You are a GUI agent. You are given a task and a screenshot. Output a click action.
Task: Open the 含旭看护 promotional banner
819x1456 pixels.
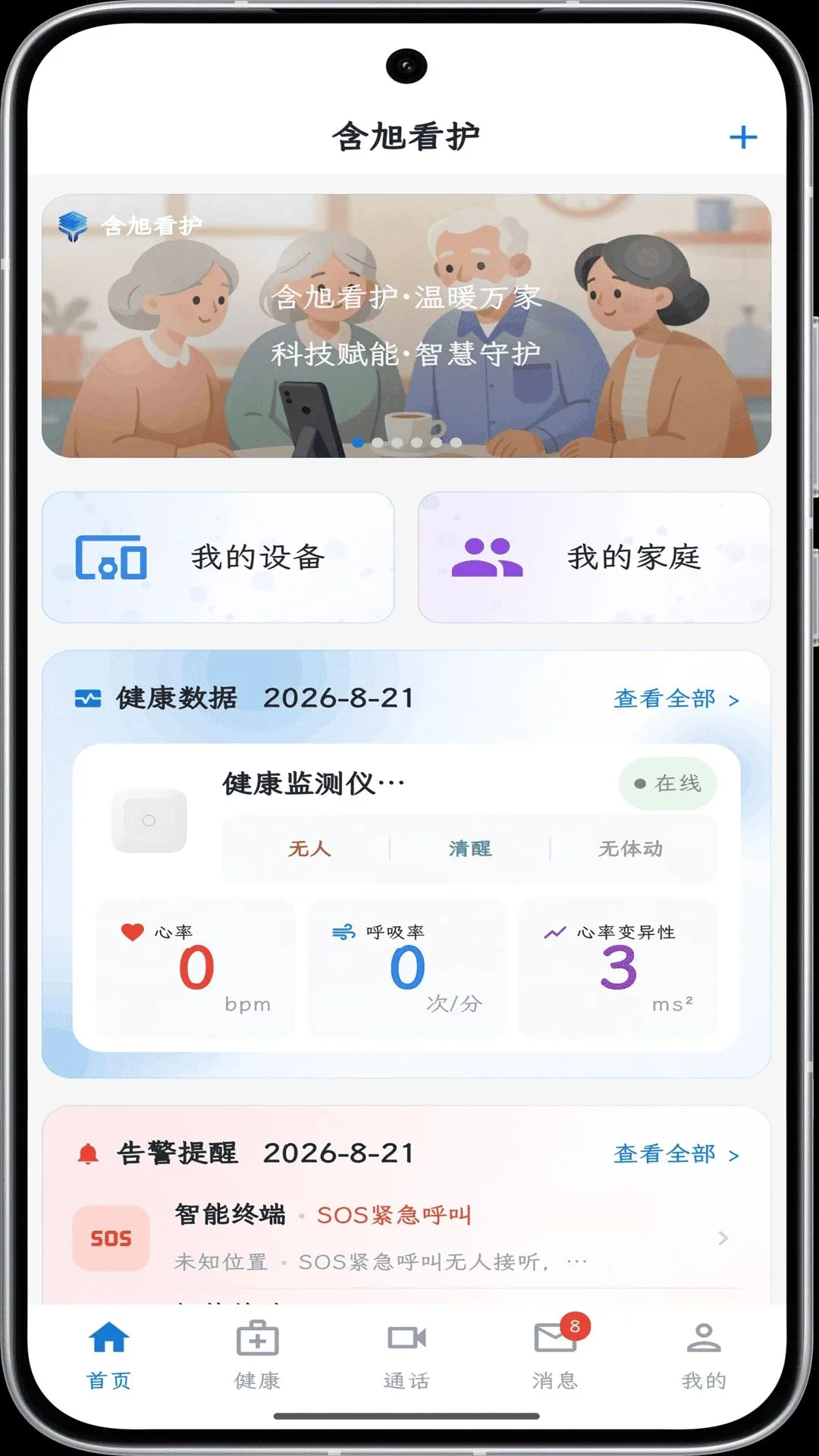coord(406,326)
